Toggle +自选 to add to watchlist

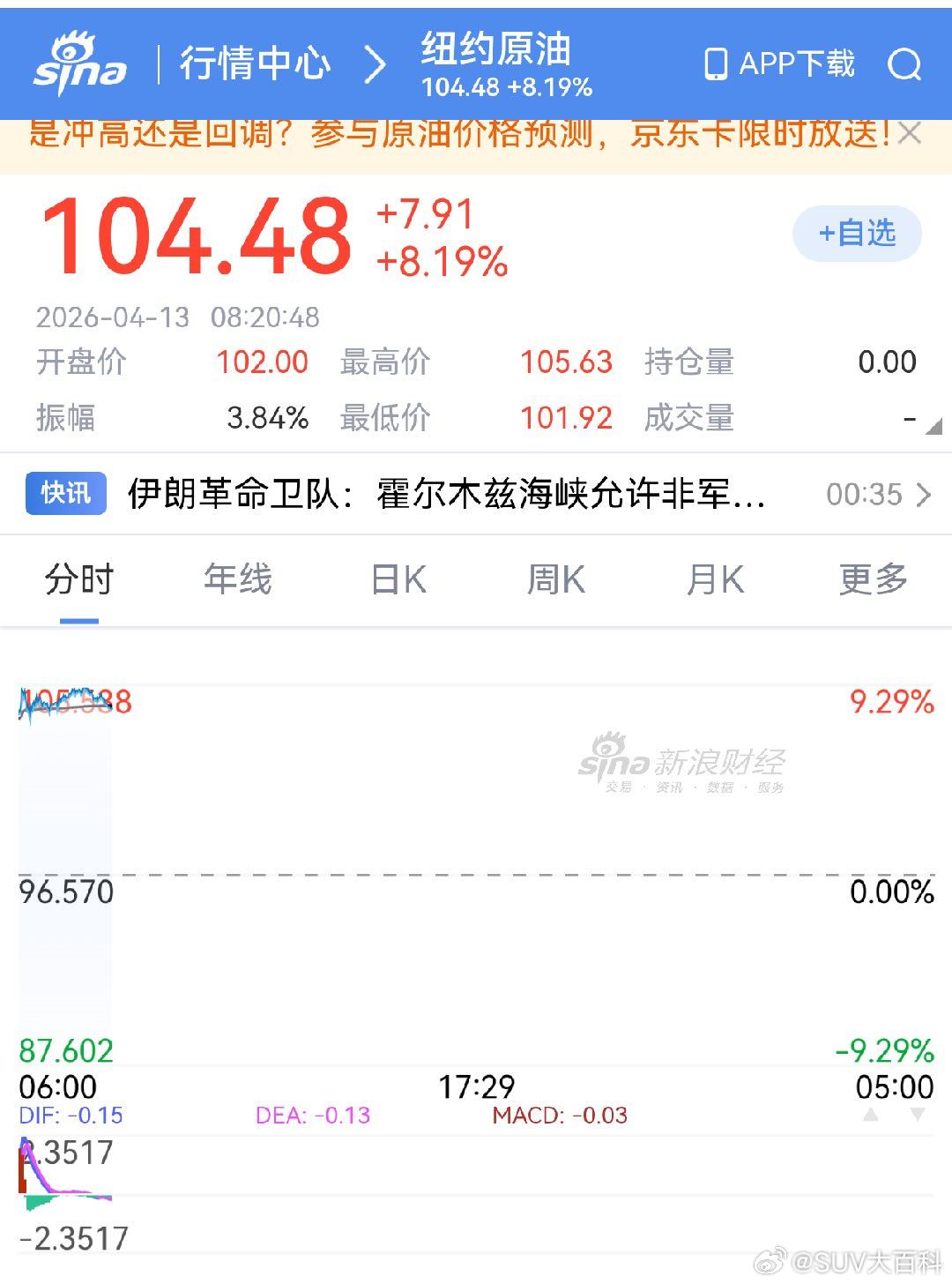pos(857,233)
